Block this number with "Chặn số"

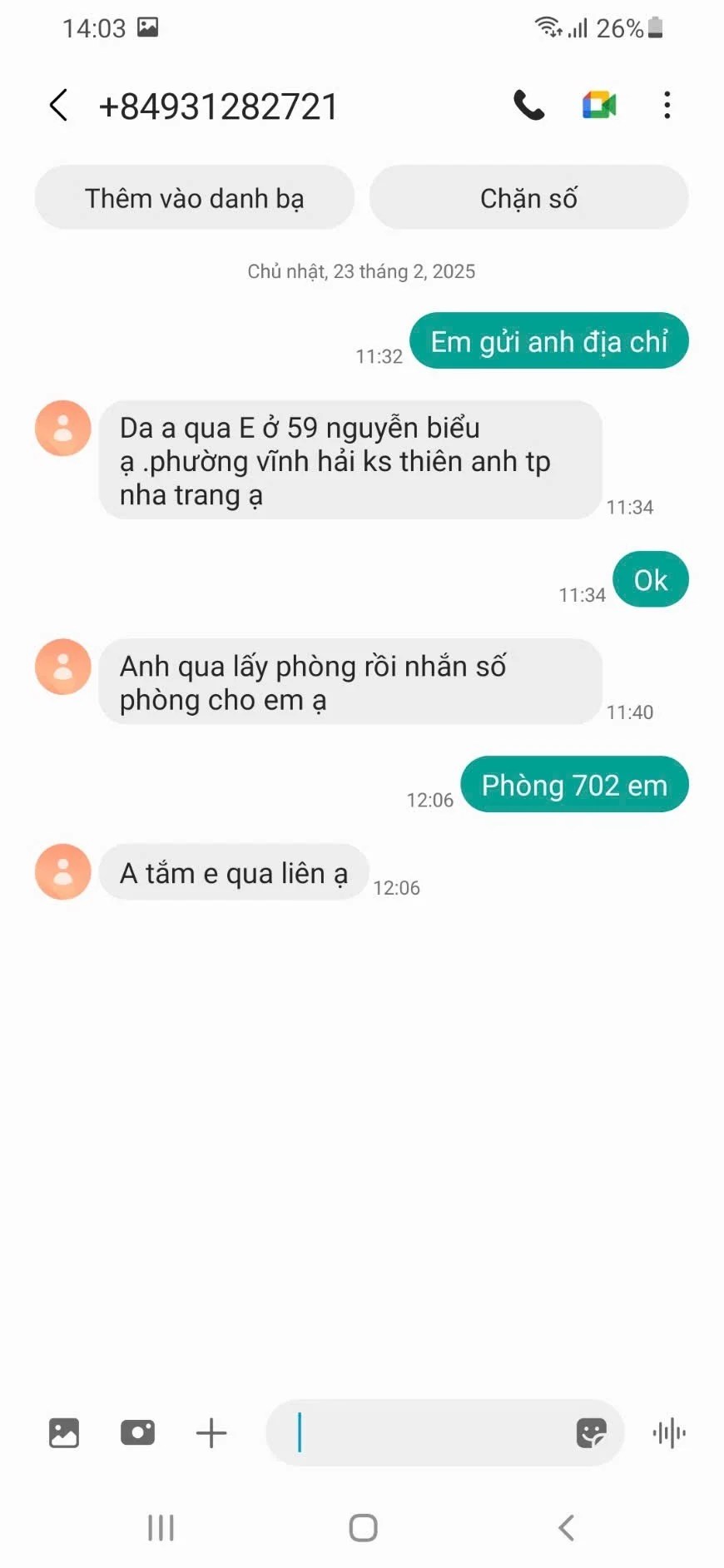click(x=528, y=198)
